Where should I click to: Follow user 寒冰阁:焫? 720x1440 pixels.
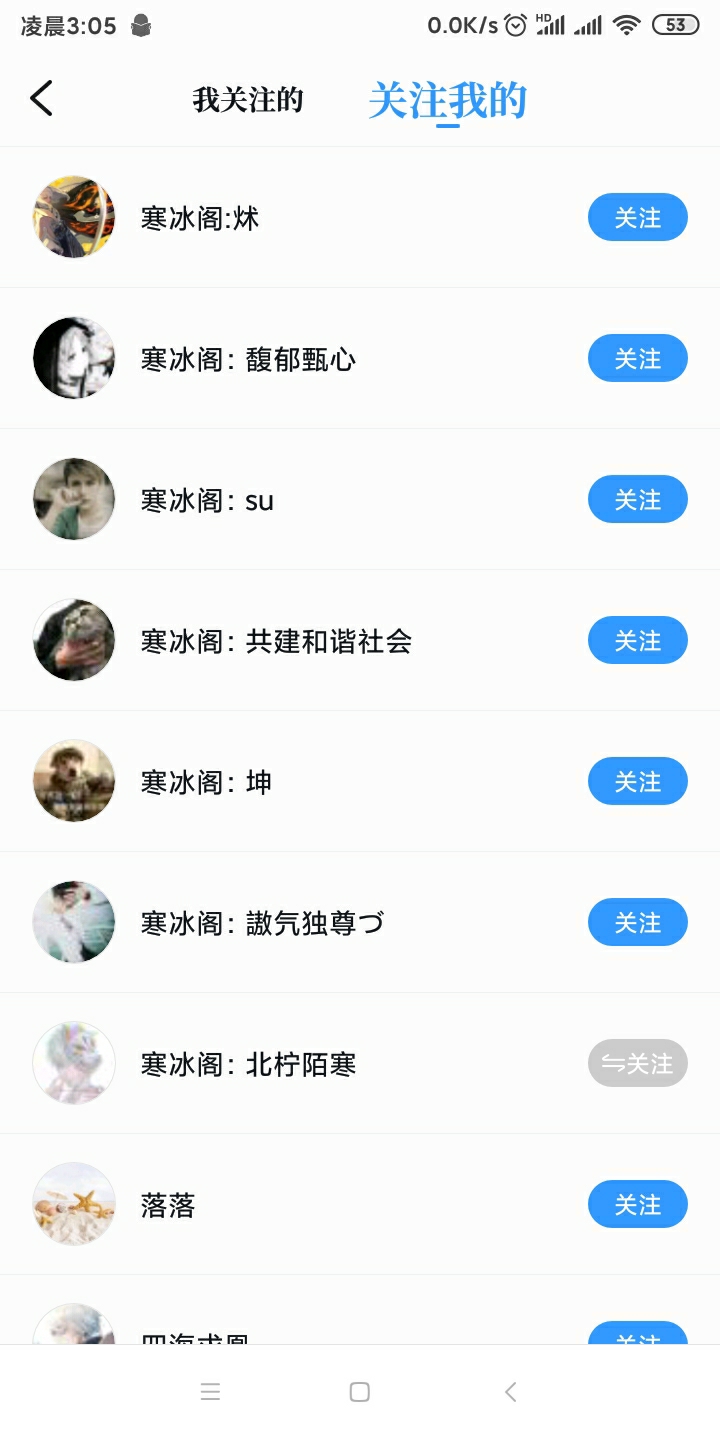point(637,217)
